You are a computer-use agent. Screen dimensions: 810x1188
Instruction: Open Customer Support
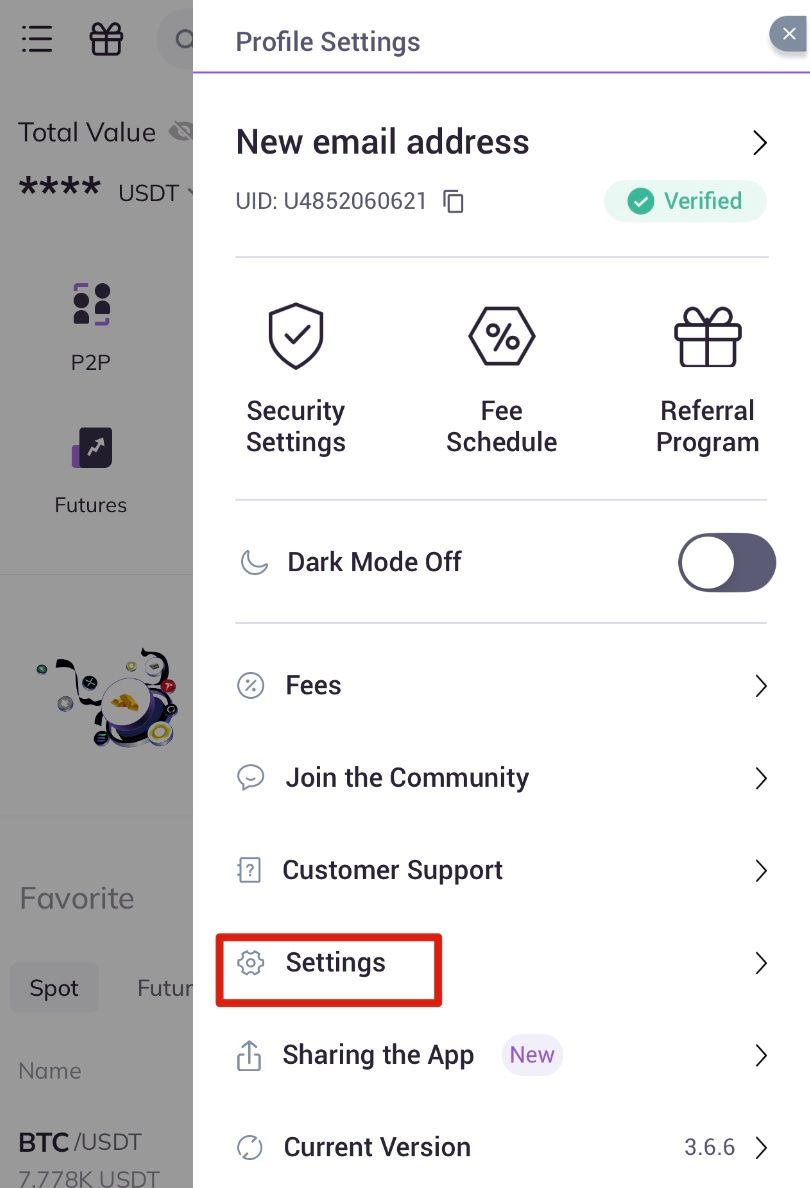(x=500, y=870)
